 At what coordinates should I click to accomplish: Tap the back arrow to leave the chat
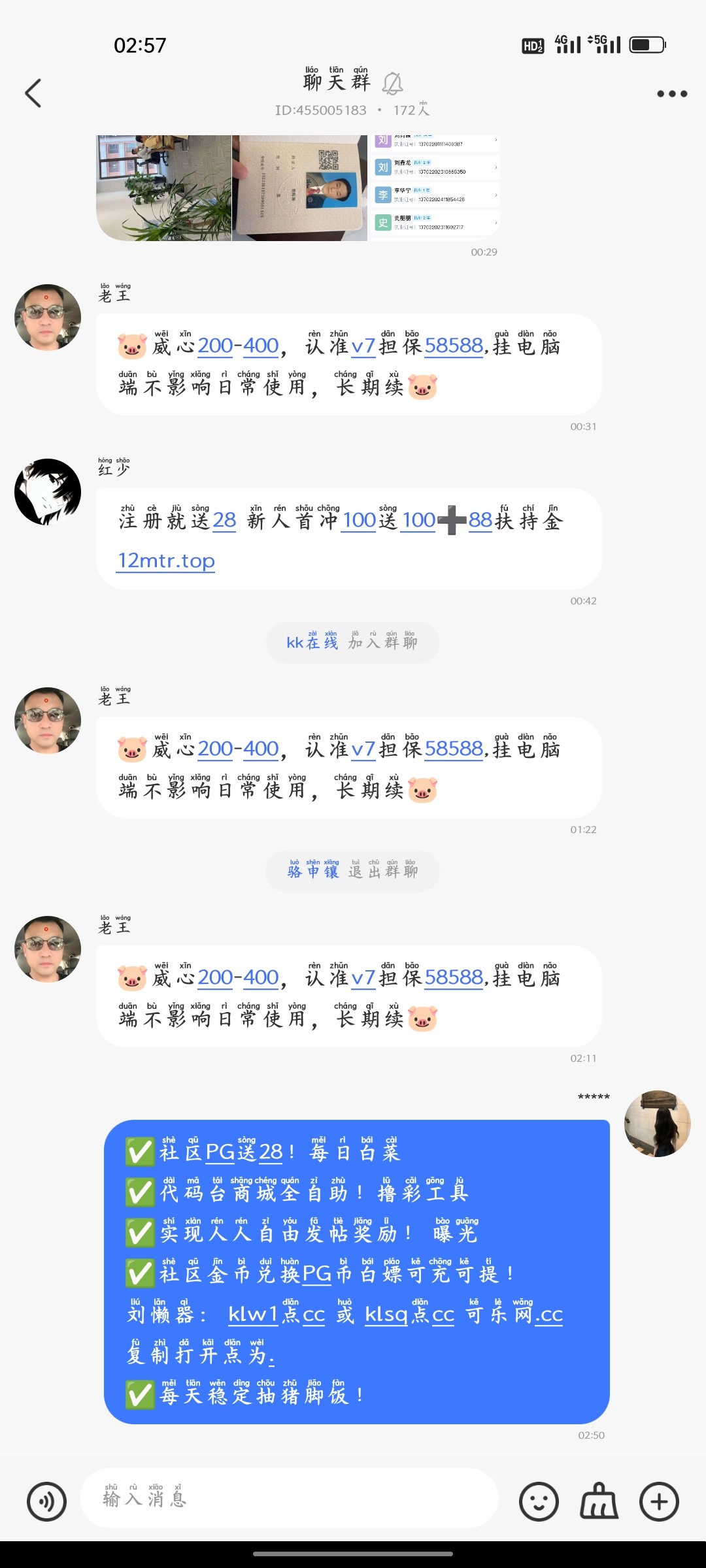(x=34, y=93)
